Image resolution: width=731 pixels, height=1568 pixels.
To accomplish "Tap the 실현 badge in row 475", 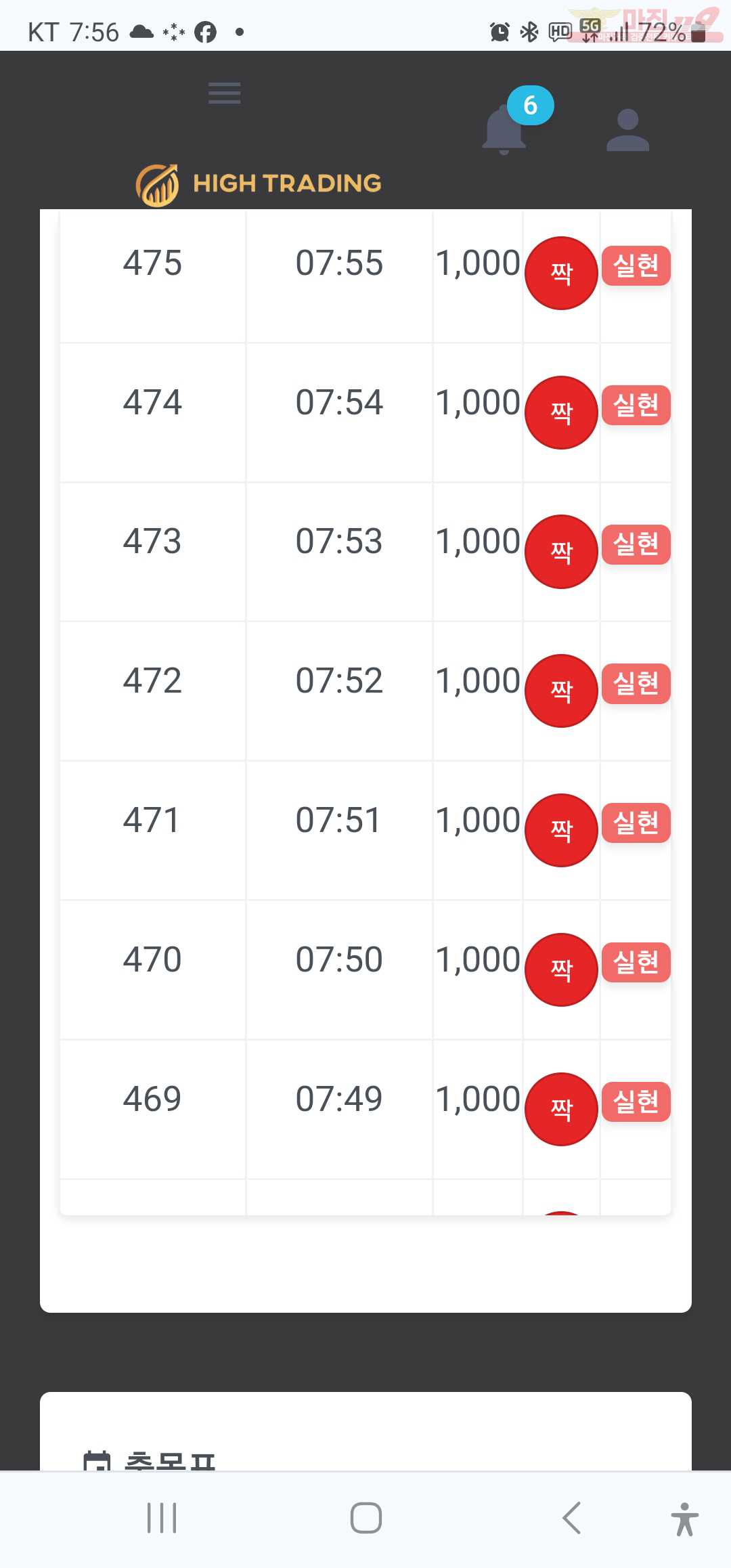I will pos(636,265).
